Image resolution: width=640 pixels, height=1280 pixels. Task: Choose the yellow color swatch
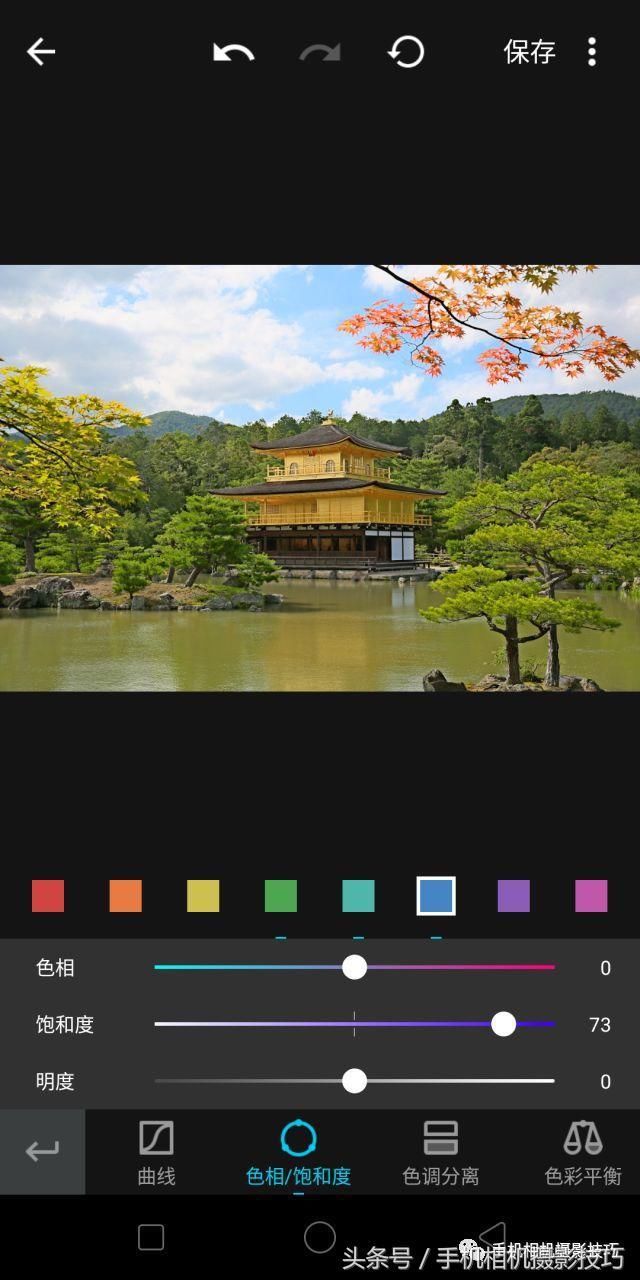[203, 896]
